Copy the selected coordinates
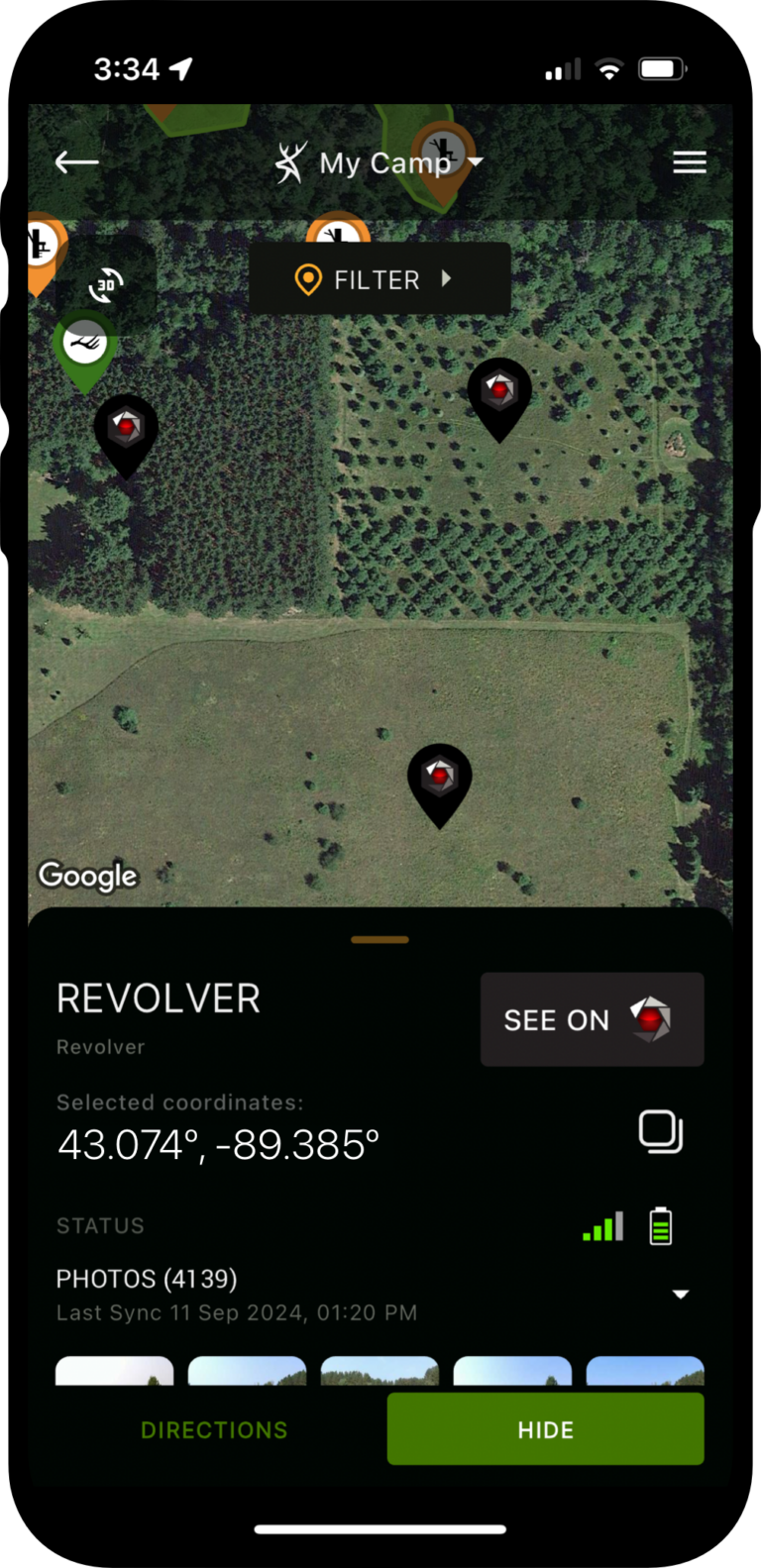Image resolution: width=761 pixels, height=1568 pixels. click(x=662, y=1132)
